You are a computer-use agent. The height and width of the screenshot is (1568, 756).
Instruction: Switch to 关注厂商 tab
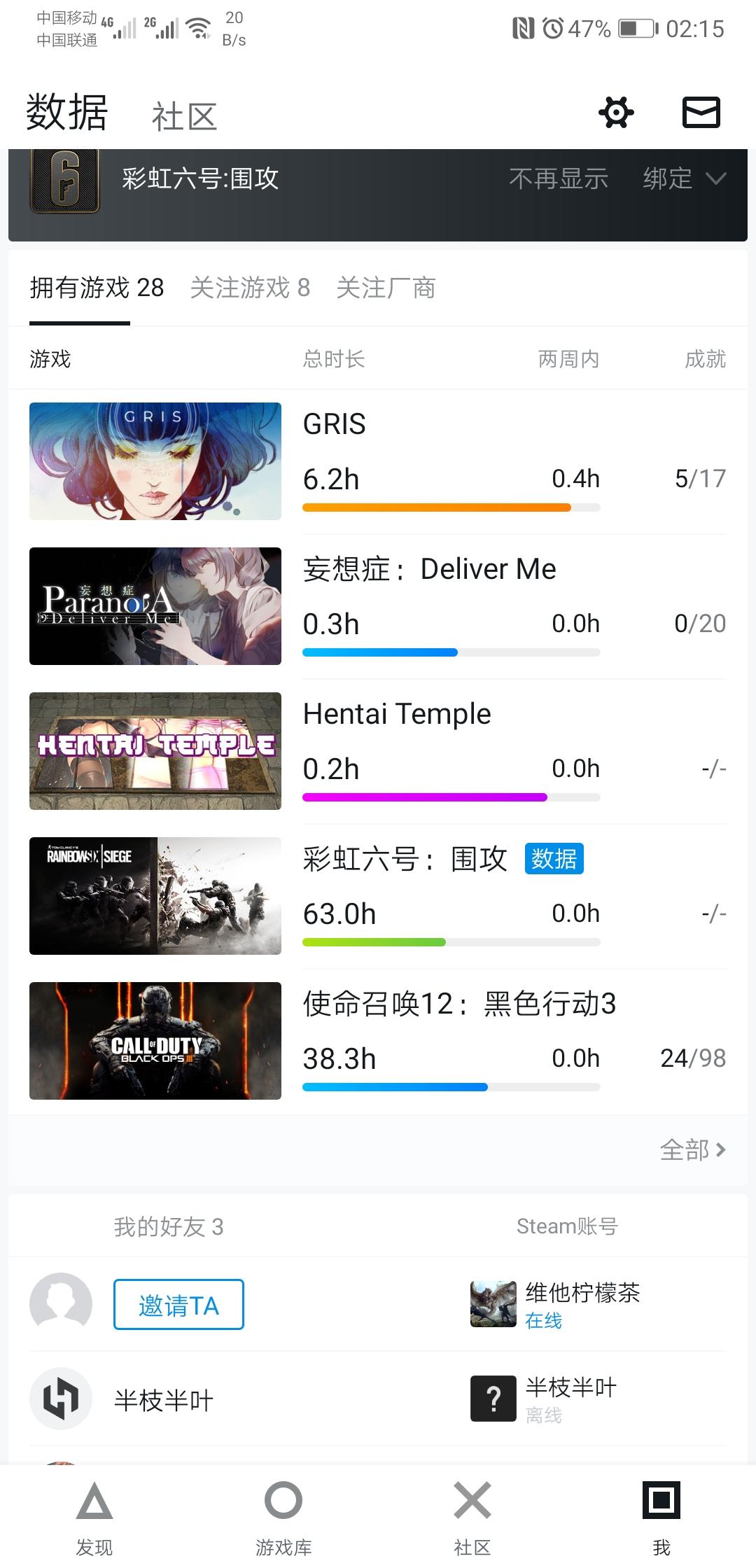click(386, 288)
